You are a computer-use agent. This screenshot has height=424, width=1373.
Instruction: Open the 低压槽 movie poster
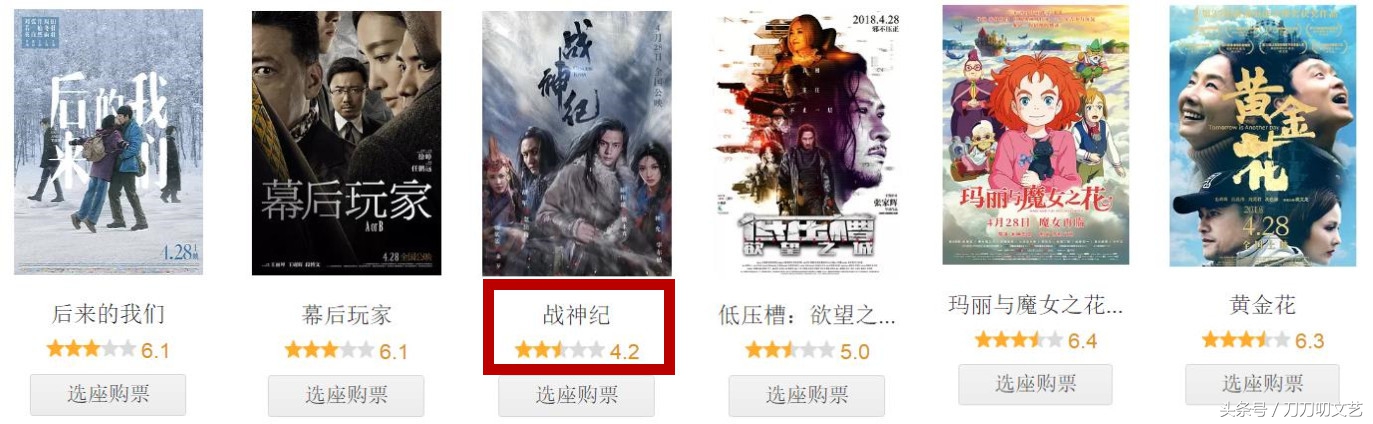(x=806, y=142)
